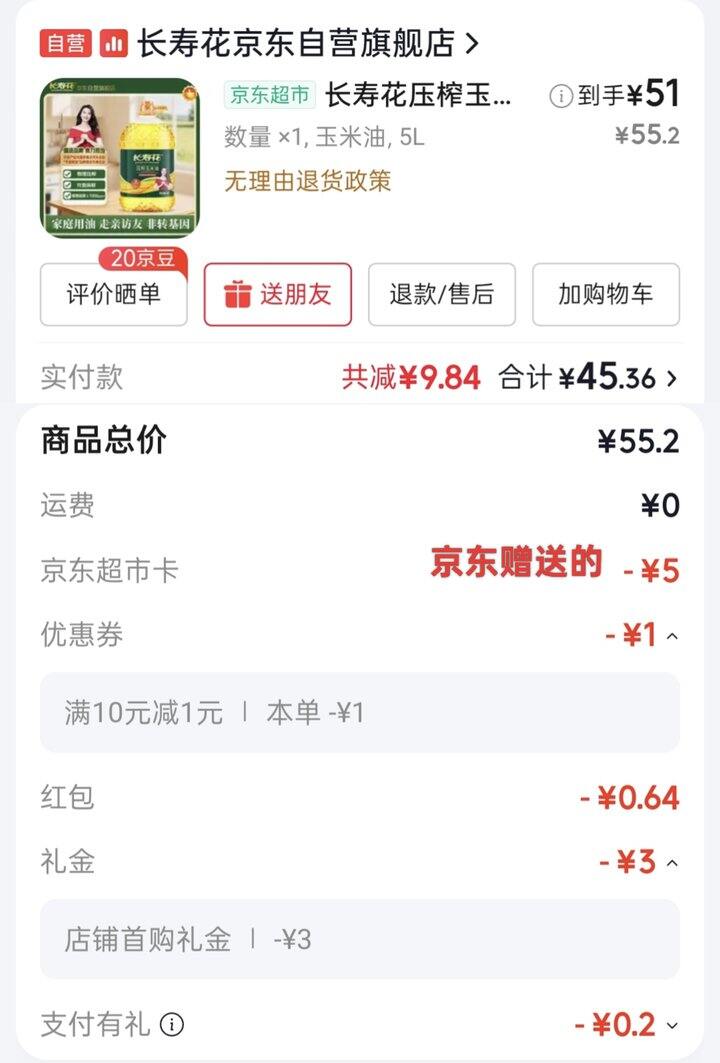The width and height of the screenshot is (720, 1063).
Task: Collapse the 优惠券 discount details
Action: [x=672, y=636]
